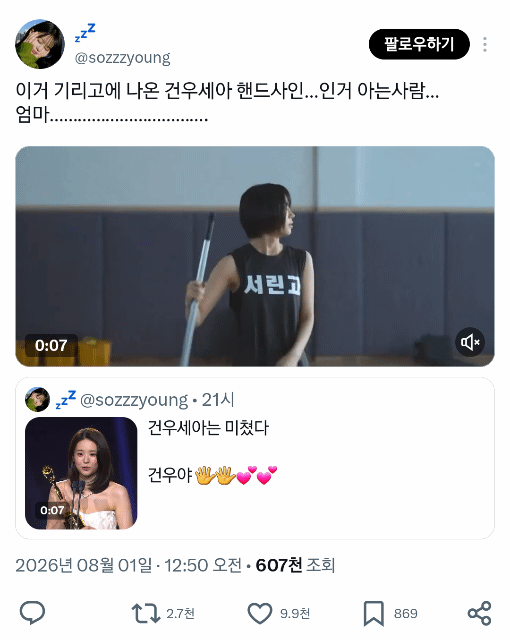
Task: Tap the 팔로우하기 follow button
Action: (419, 44)
